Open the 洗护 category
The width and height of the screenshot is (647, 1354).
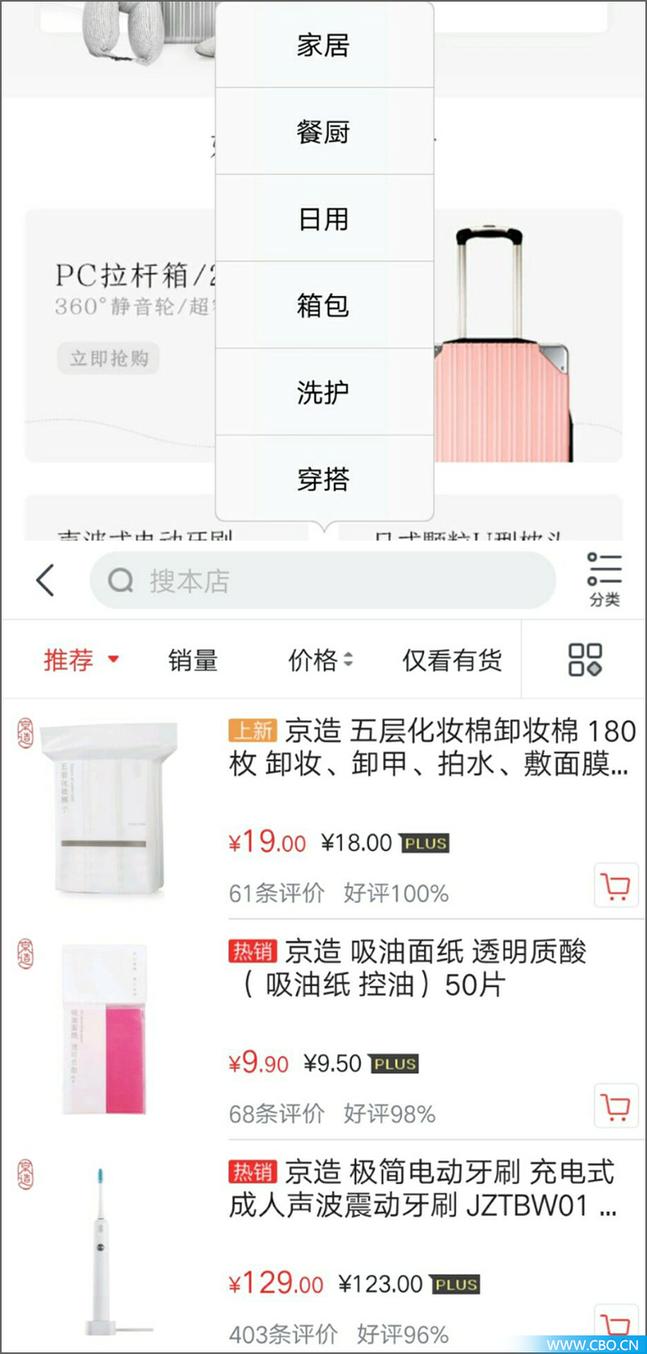(323, 392)
